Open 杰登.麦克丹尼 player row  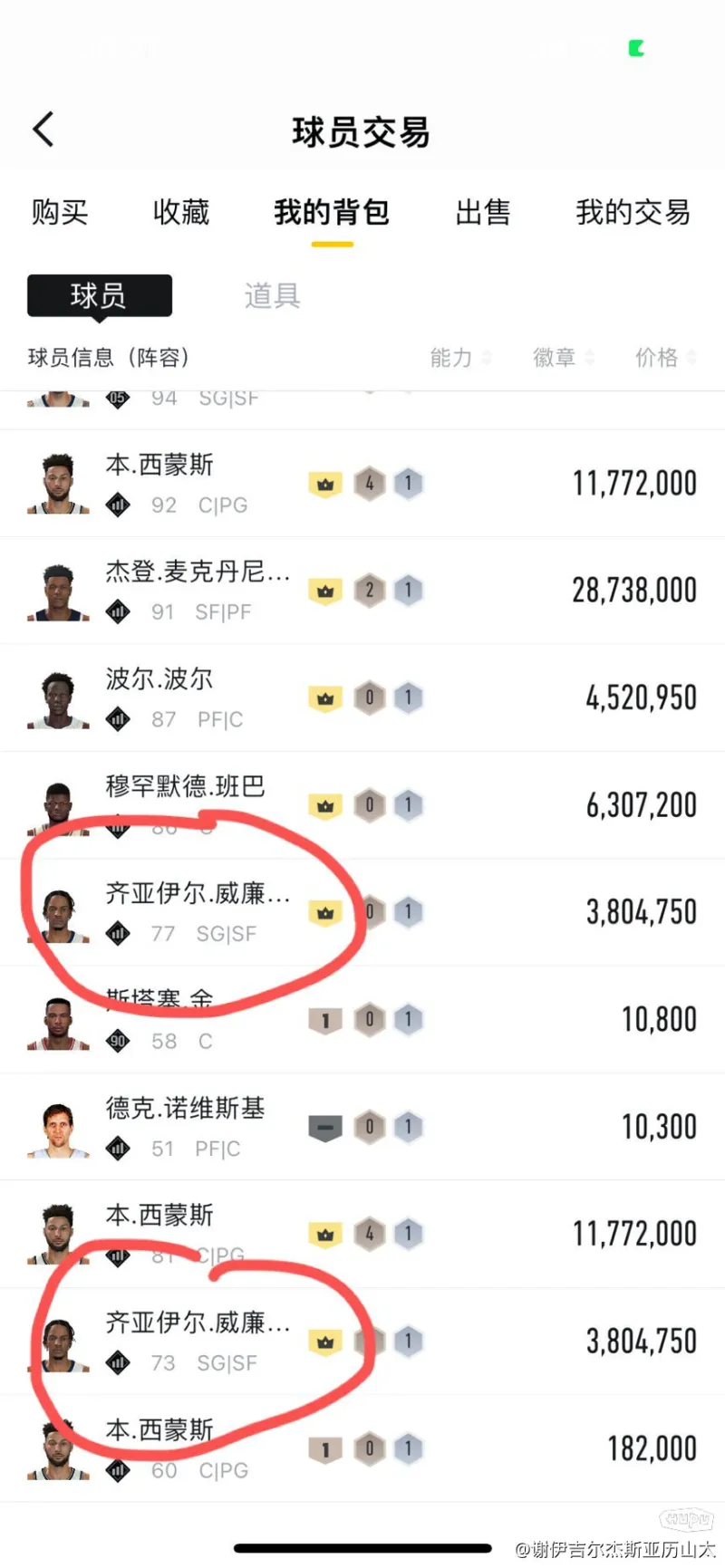[362, 591]
